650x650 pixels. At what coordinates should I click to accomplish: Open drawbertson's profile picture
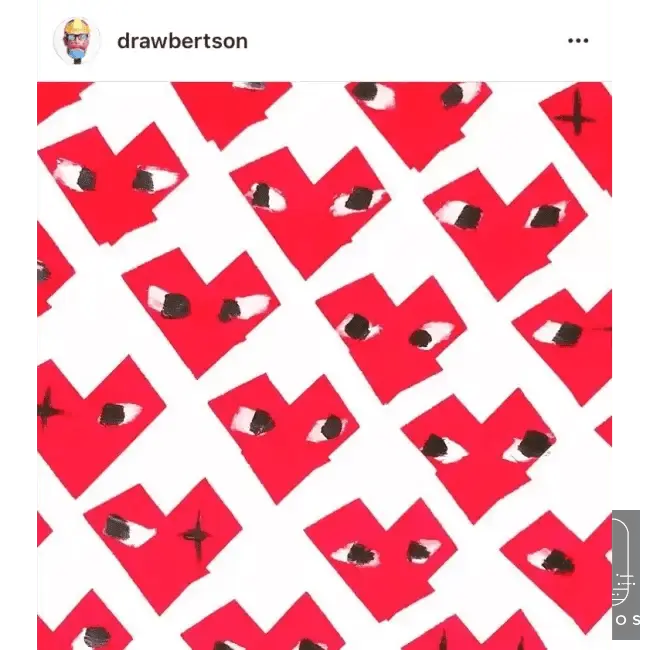[77, 41]
